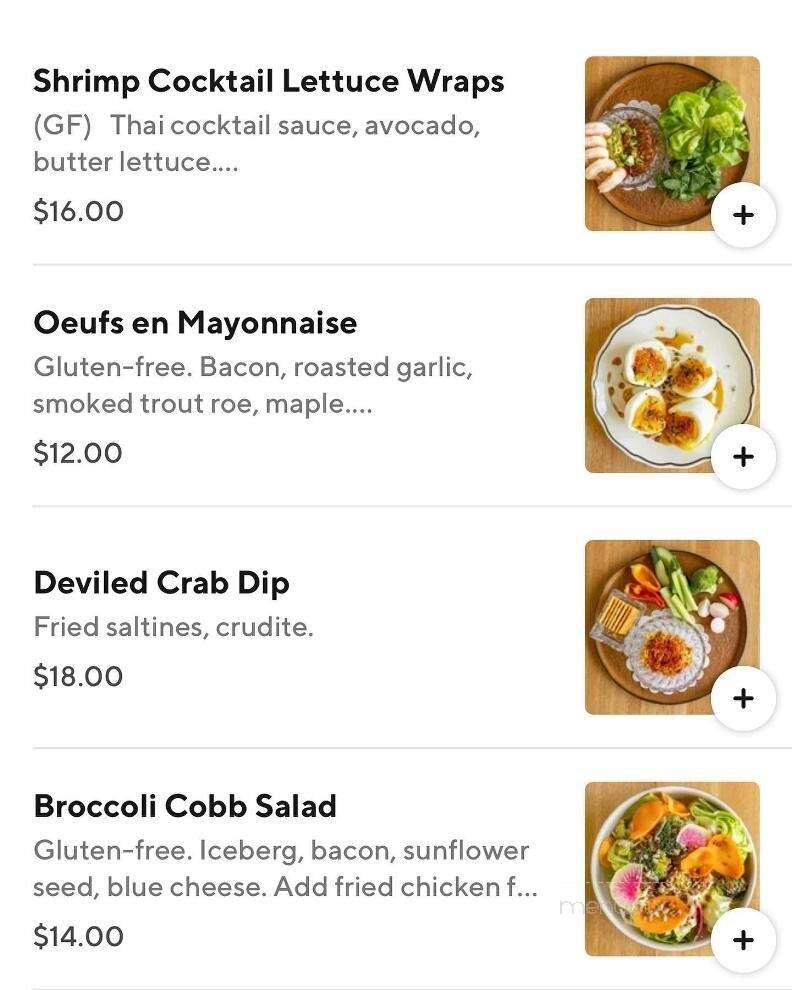Add Broccoli Cobb Salad via plus icon
Viewport: 792px width, 990px height.
[x=744, y=939]
